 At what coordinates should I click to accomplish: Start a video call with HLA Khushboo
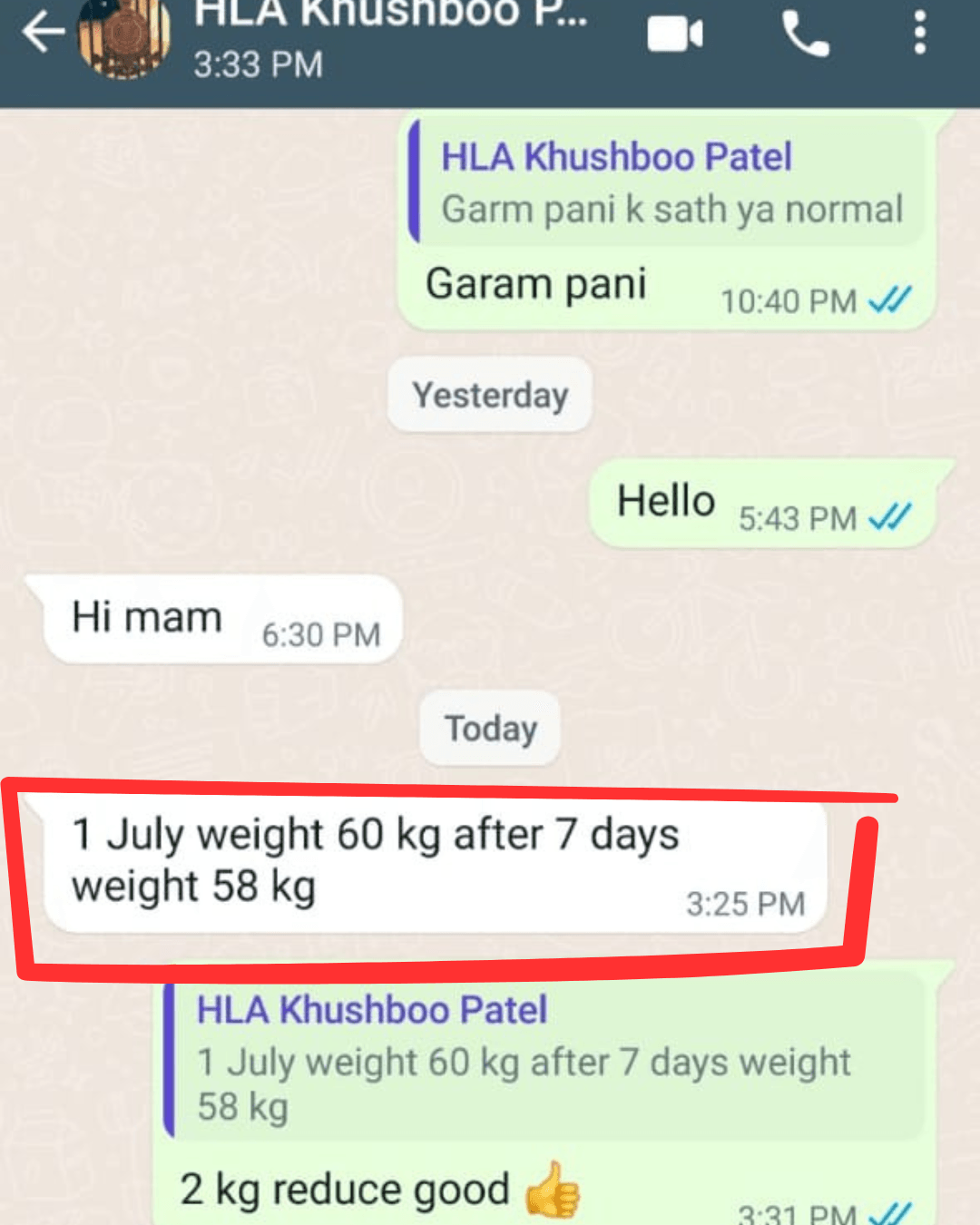point(675,35)
